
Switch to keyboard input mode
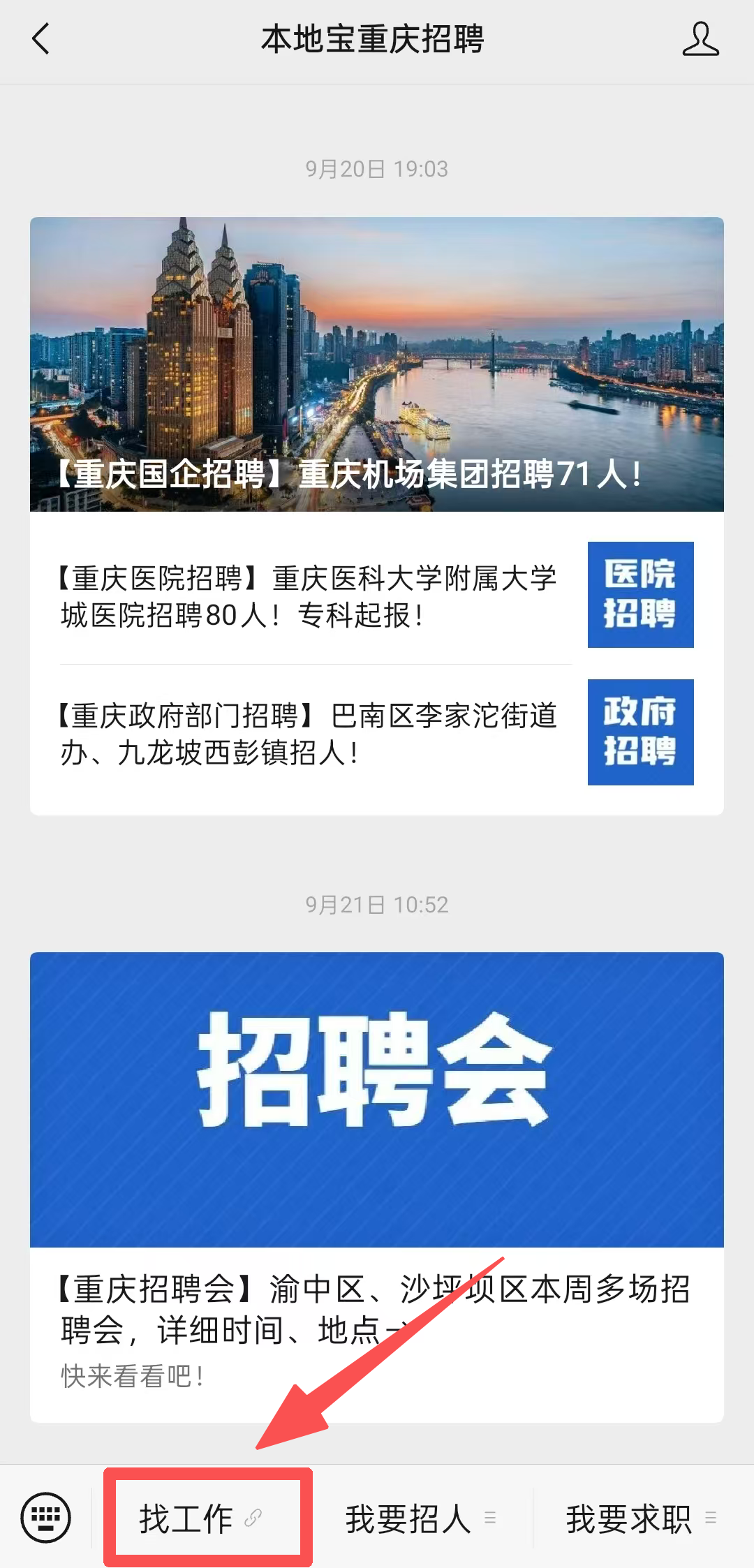46,1517
